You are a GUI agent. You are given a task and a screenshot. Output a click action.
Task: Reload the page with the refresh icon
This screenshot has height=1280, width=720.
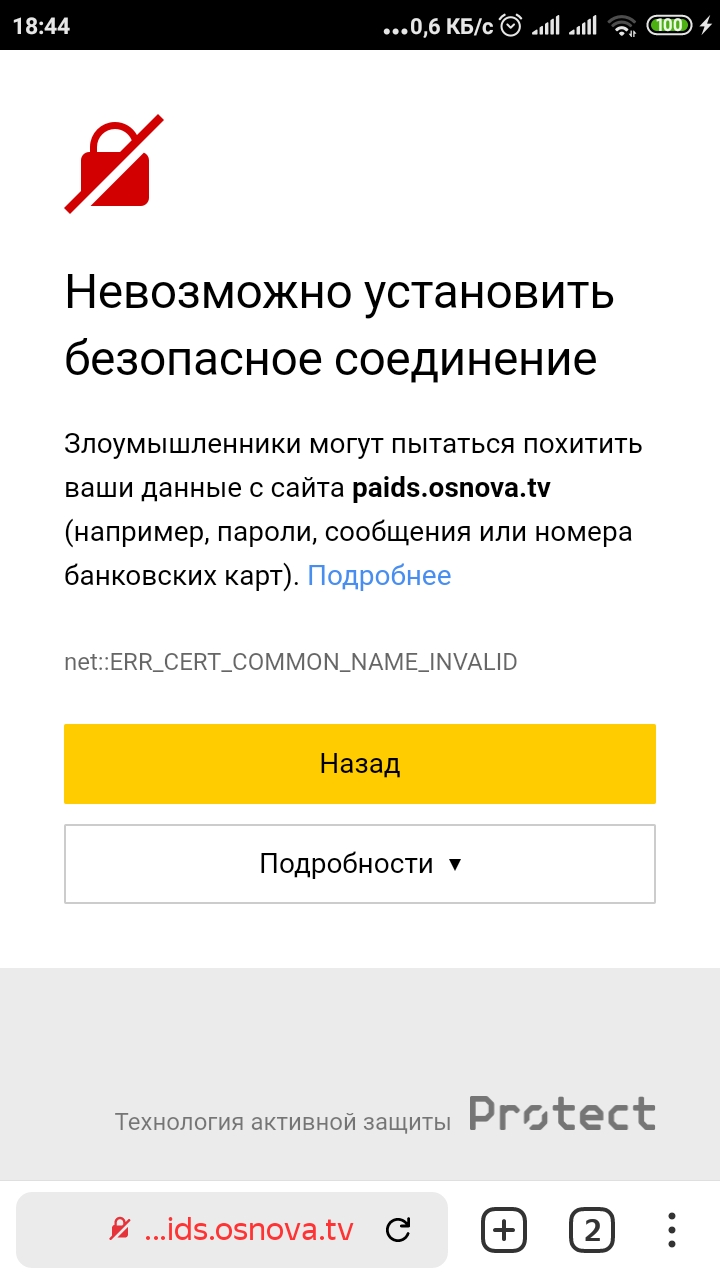pos(398,1230)
